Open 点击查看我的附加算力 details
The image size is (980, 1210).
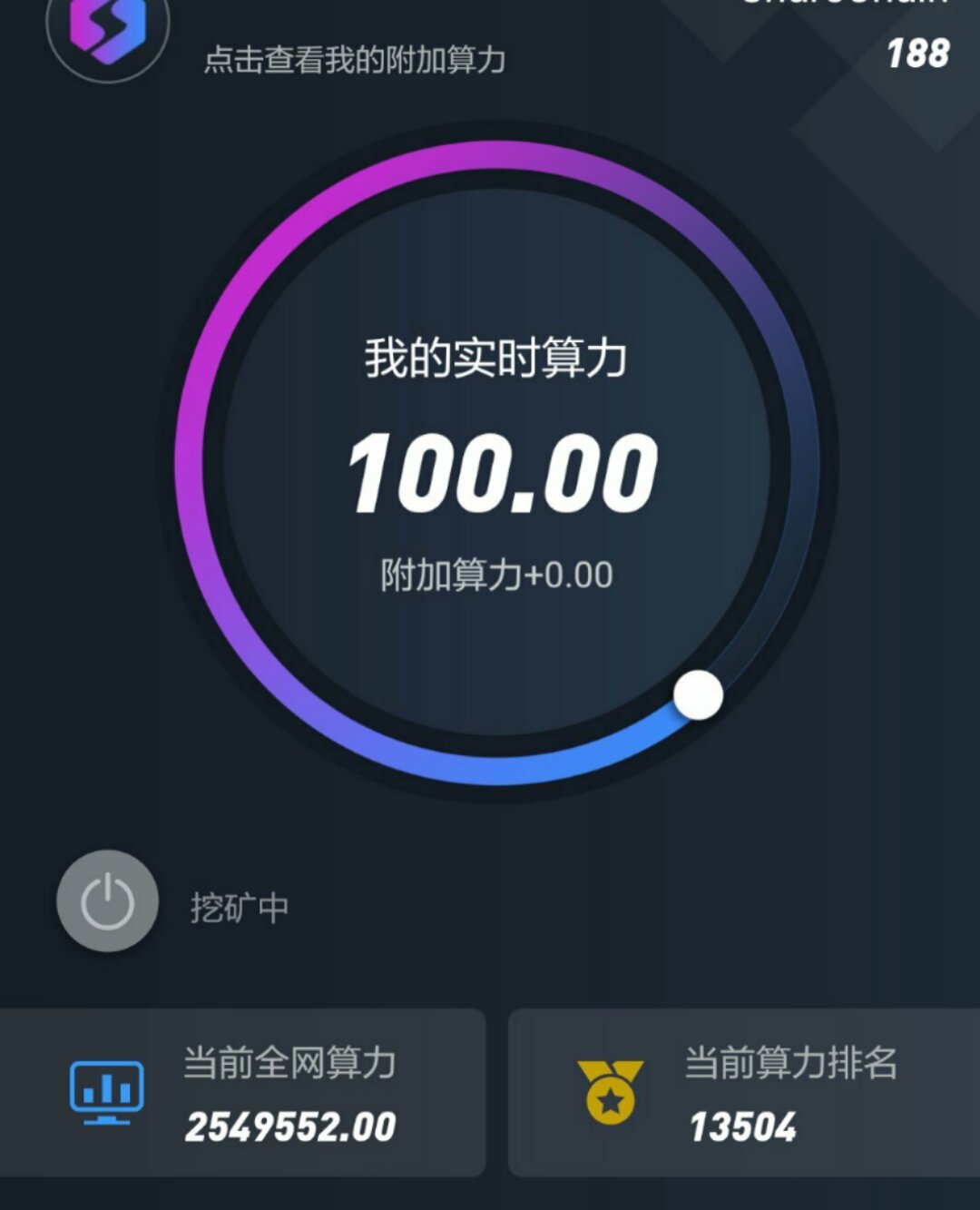click(x=354, y=60)
